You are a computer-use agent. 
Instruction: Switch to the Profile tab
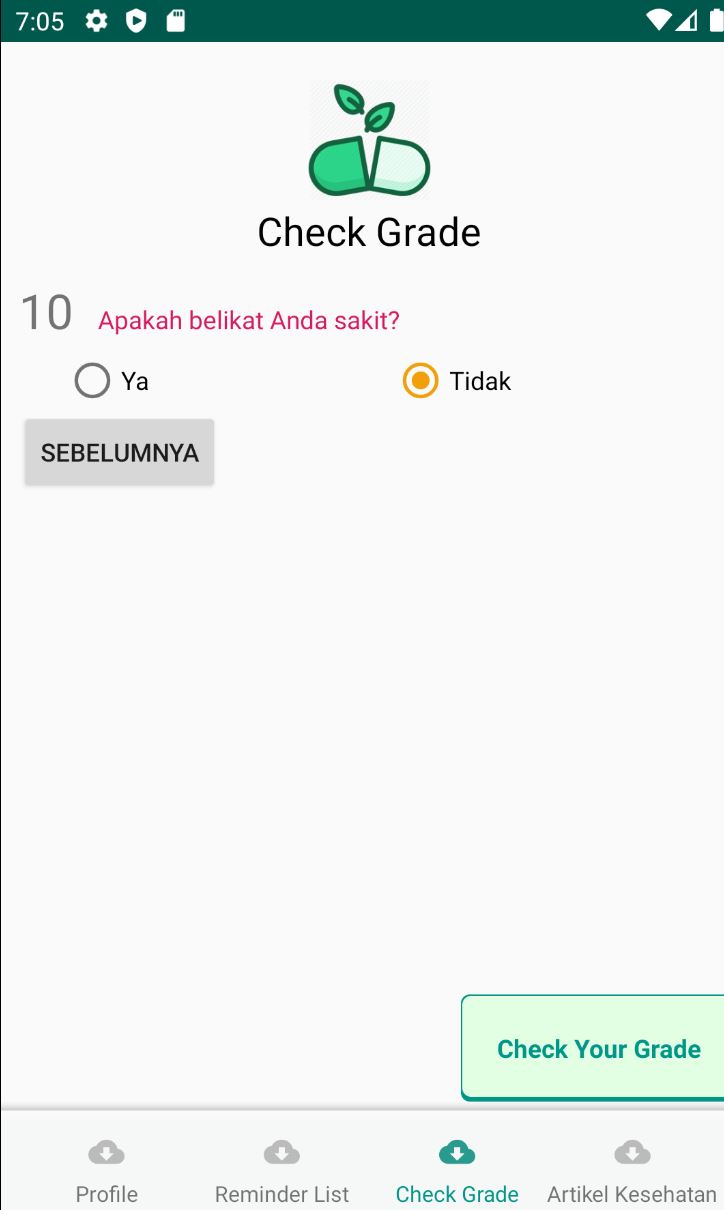(107, 1170)
